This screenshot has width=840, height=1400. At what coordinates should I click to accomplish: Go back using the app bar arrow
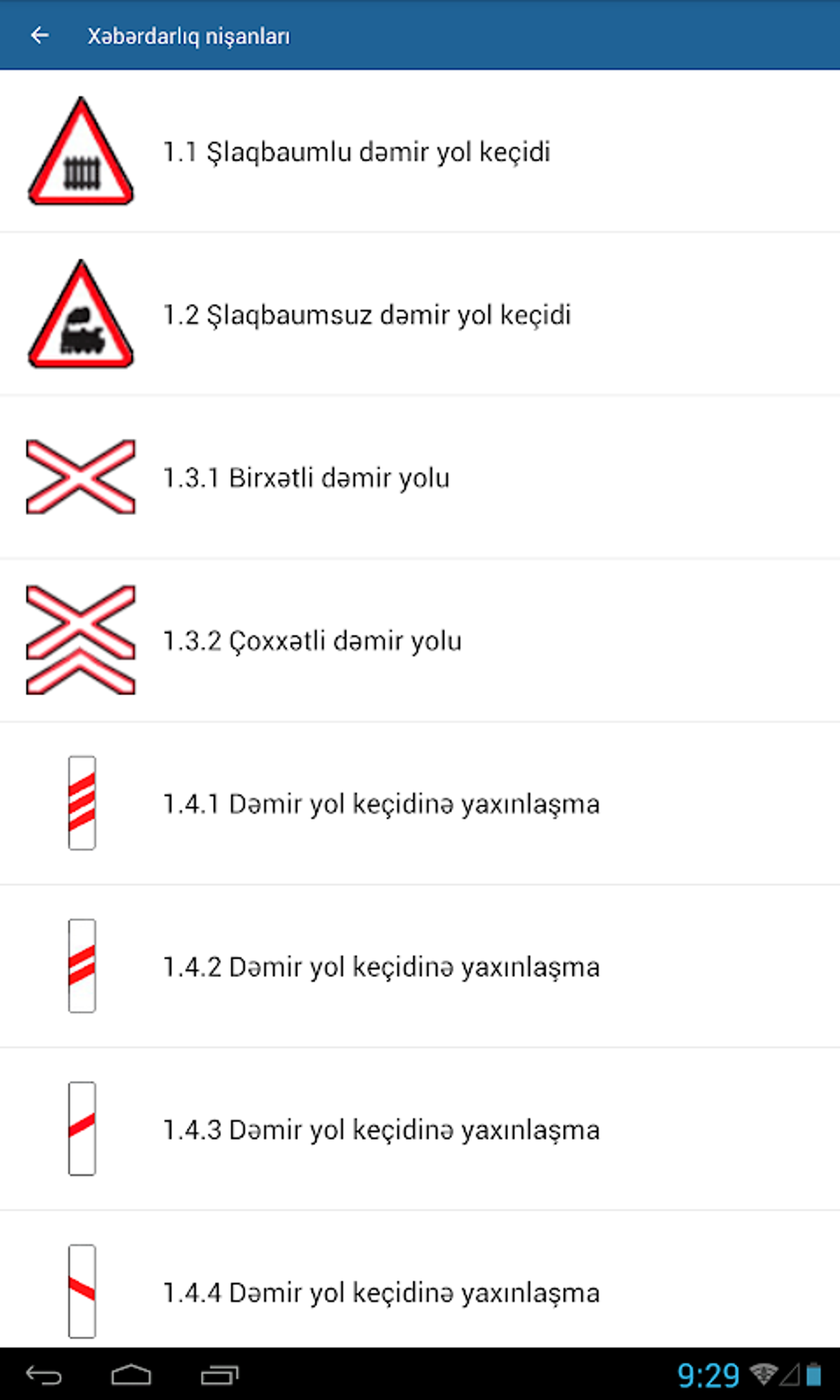click(x=40, y=35)
